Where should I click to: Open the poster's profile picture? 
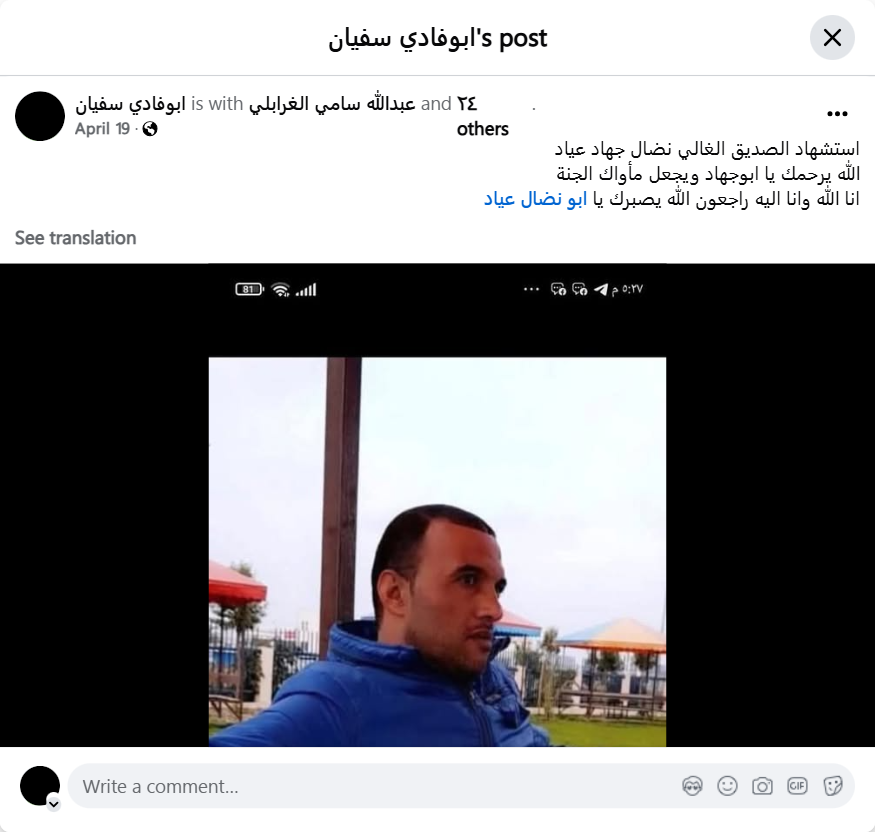(x=40, y=116)
